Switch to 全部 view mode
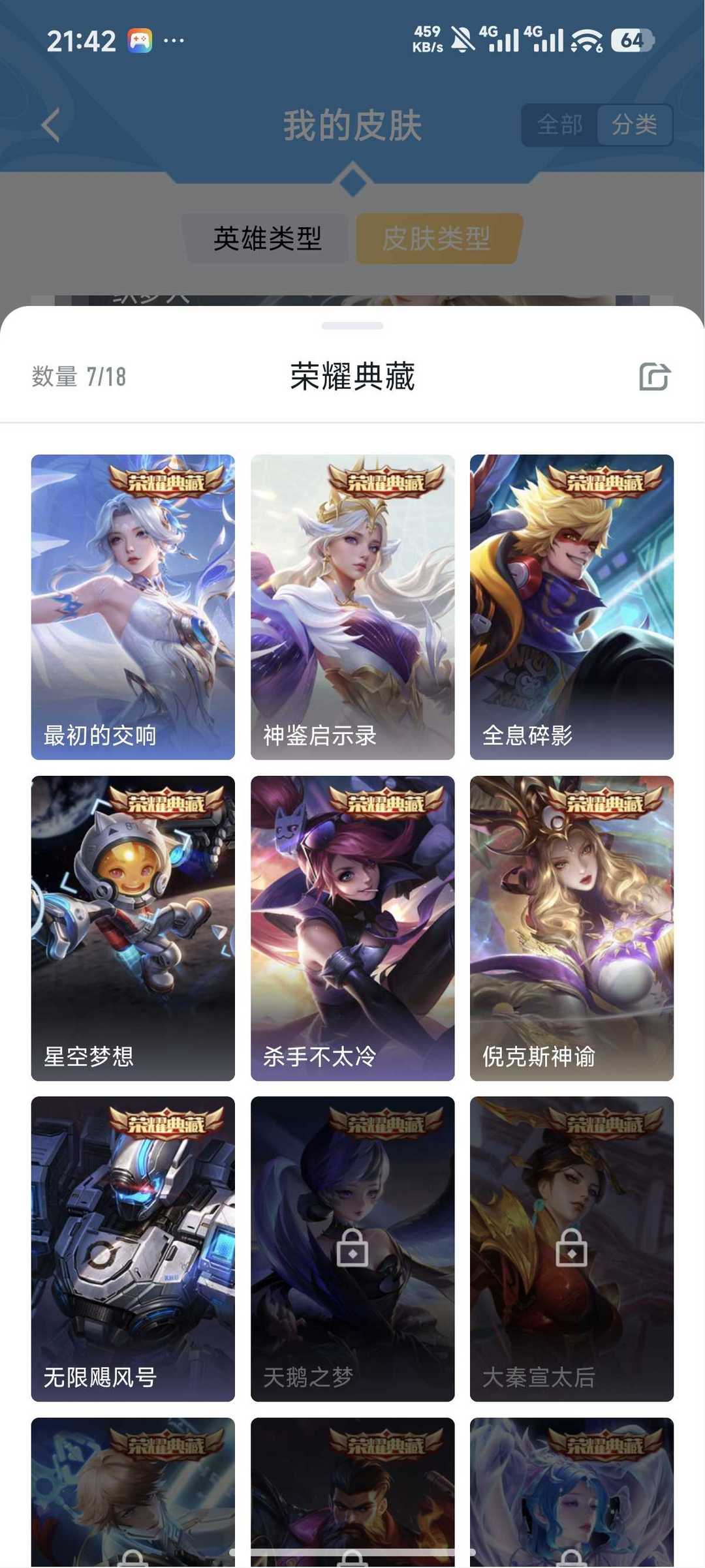 559,125
